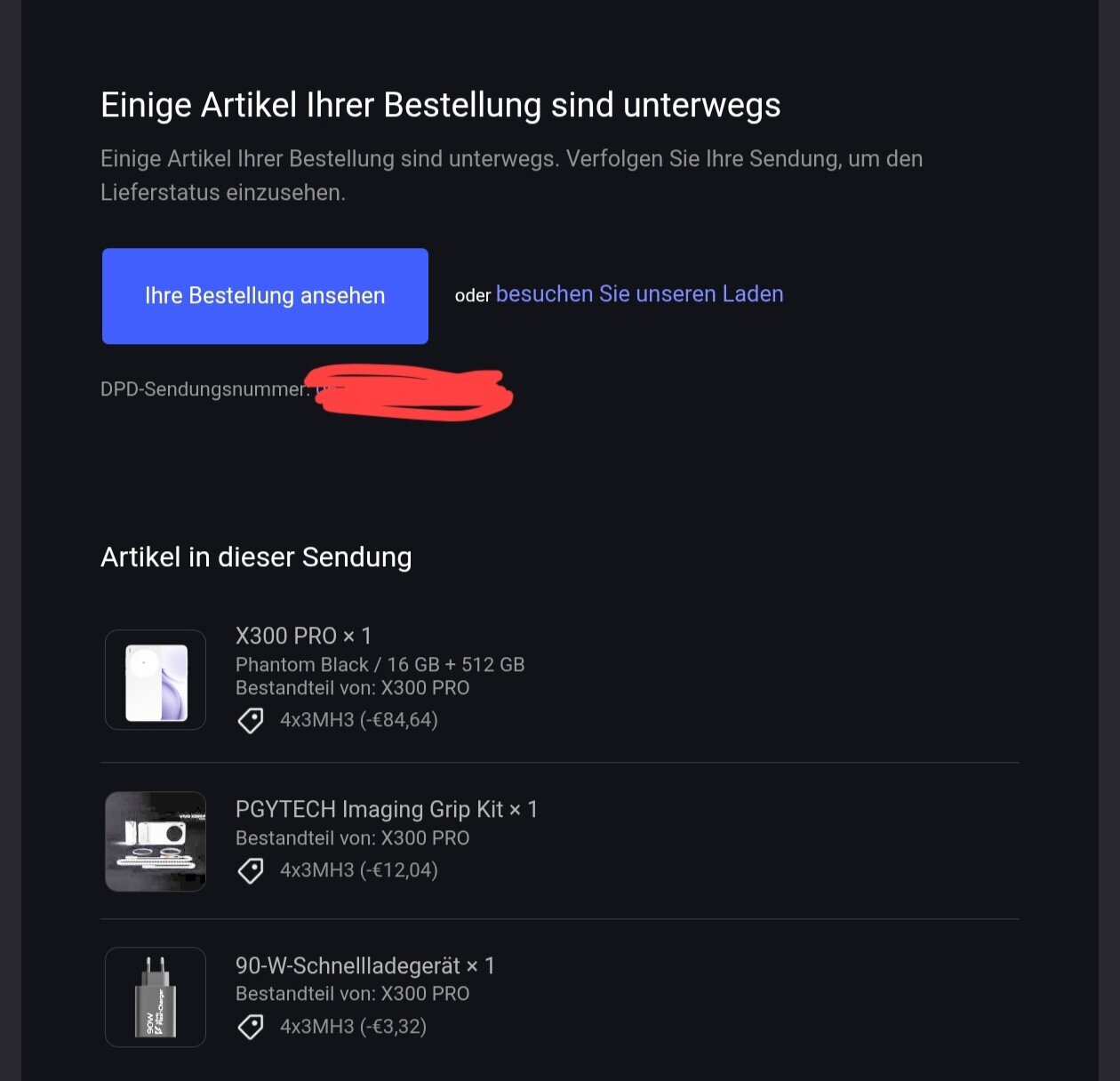1120x1081 pixels.
Task: Tap the Ihre Bestellung ansehen button
Action: click(x=265, y=296)
